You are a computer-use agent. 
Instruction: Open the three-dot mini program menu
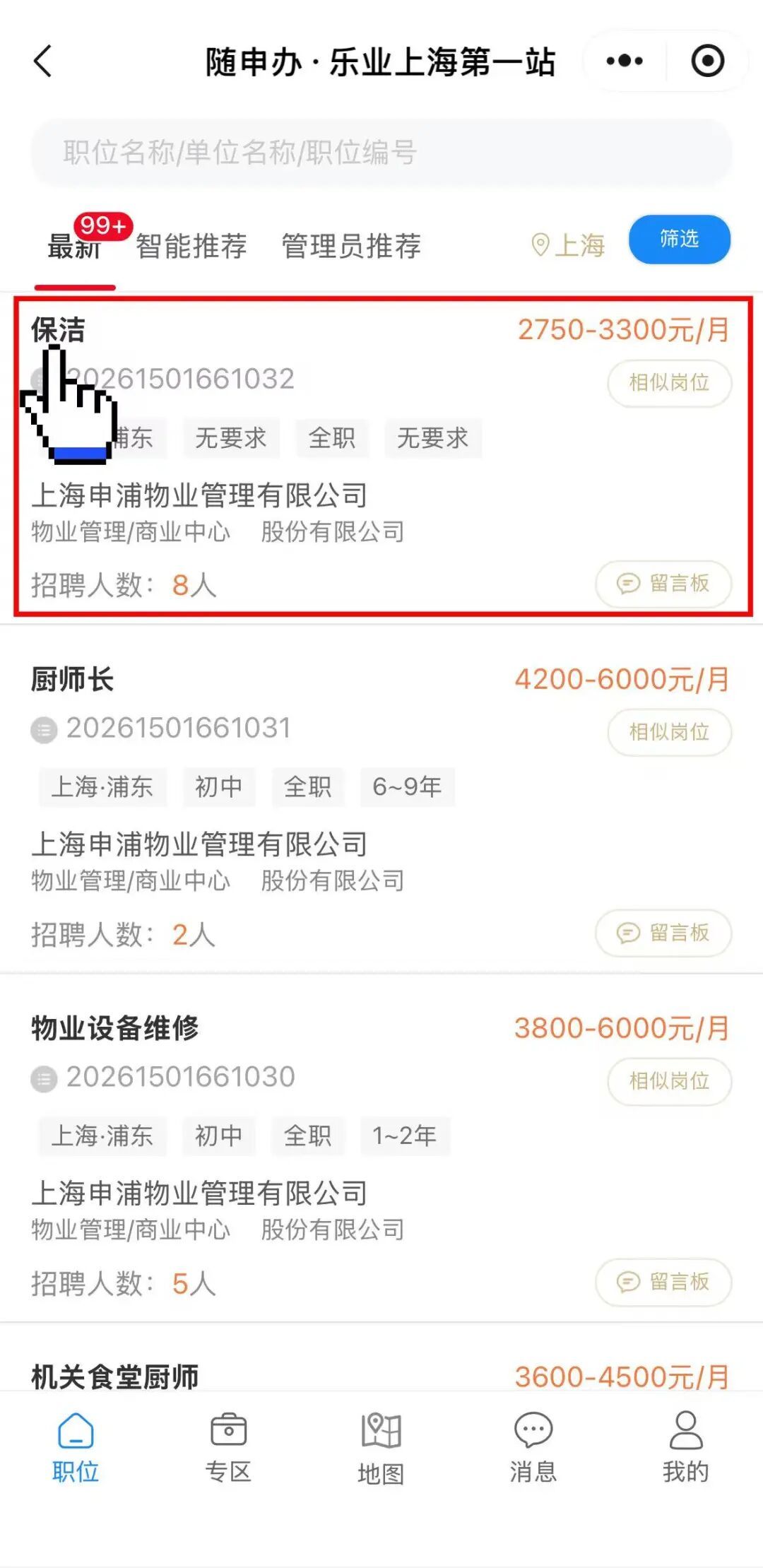click(625, 61)
